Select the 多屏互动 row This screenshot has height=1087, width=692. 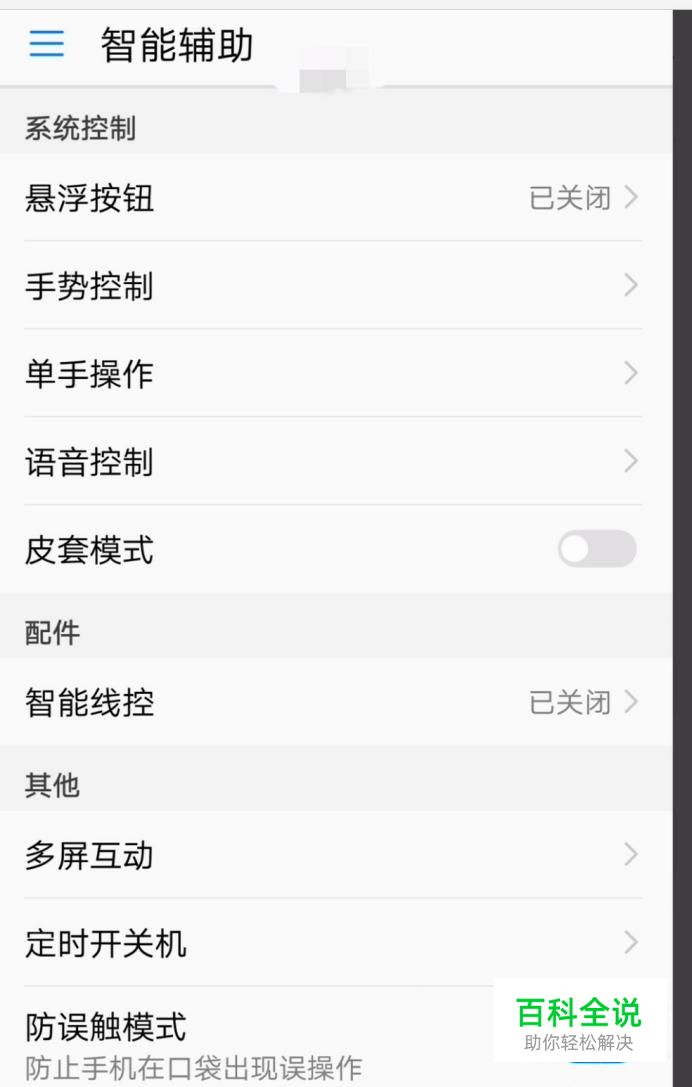[x=332, y=855]
